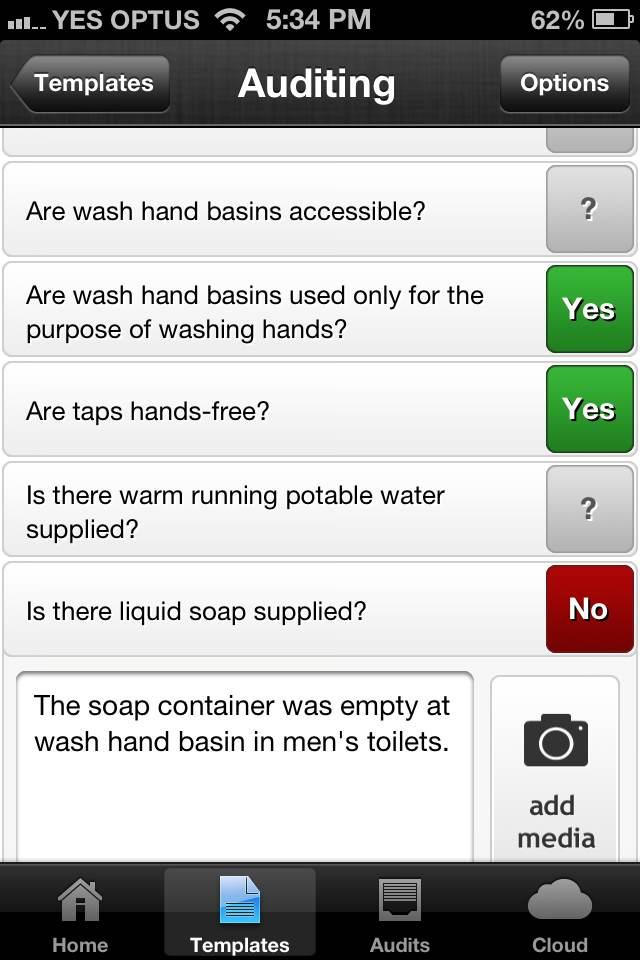Image resolution: width=640 pixels, height=960 pixels.
Task: Switch to the Home tab
Action: coord(80,915)
